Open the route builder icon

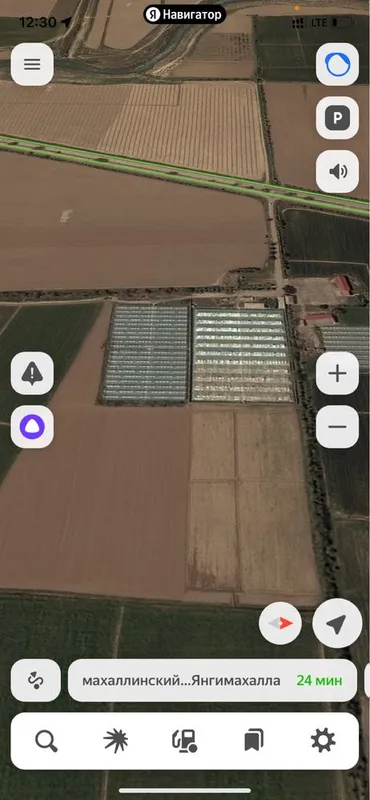pos(36,681)
